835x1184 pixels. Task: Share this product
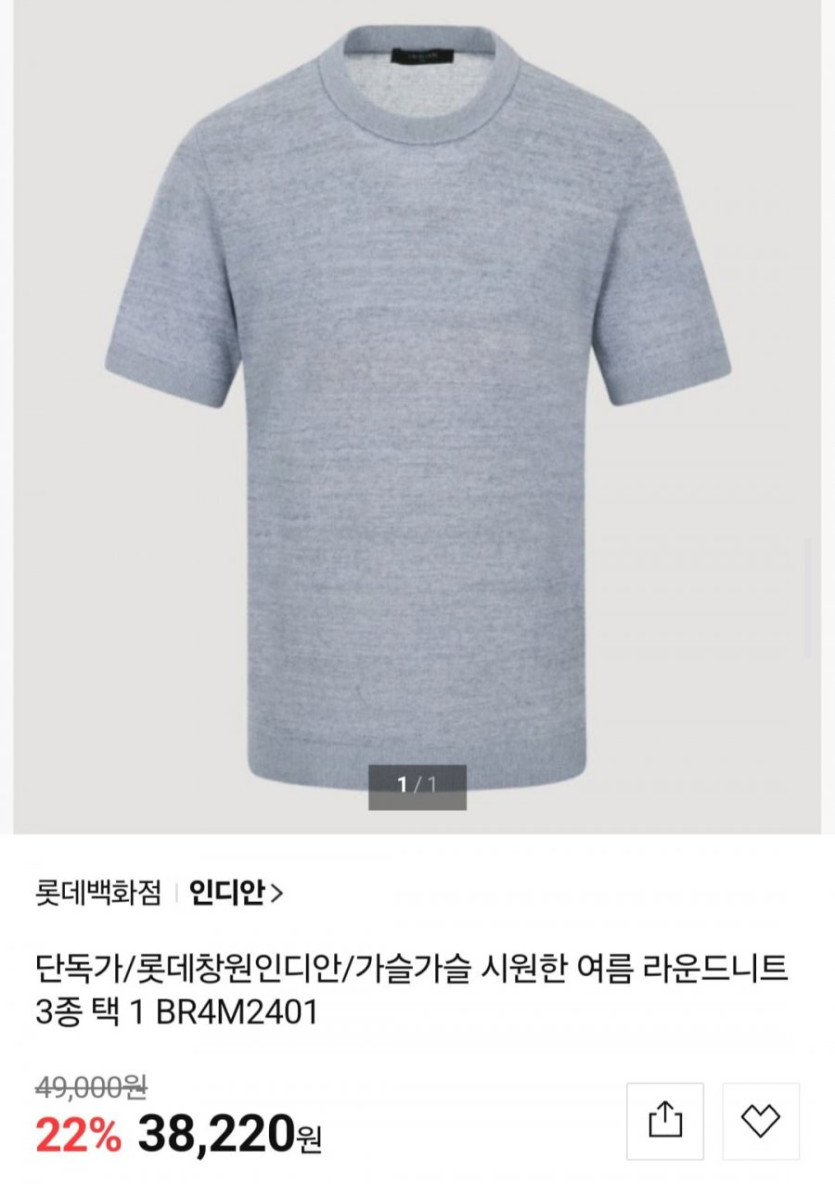point(665,1120)
